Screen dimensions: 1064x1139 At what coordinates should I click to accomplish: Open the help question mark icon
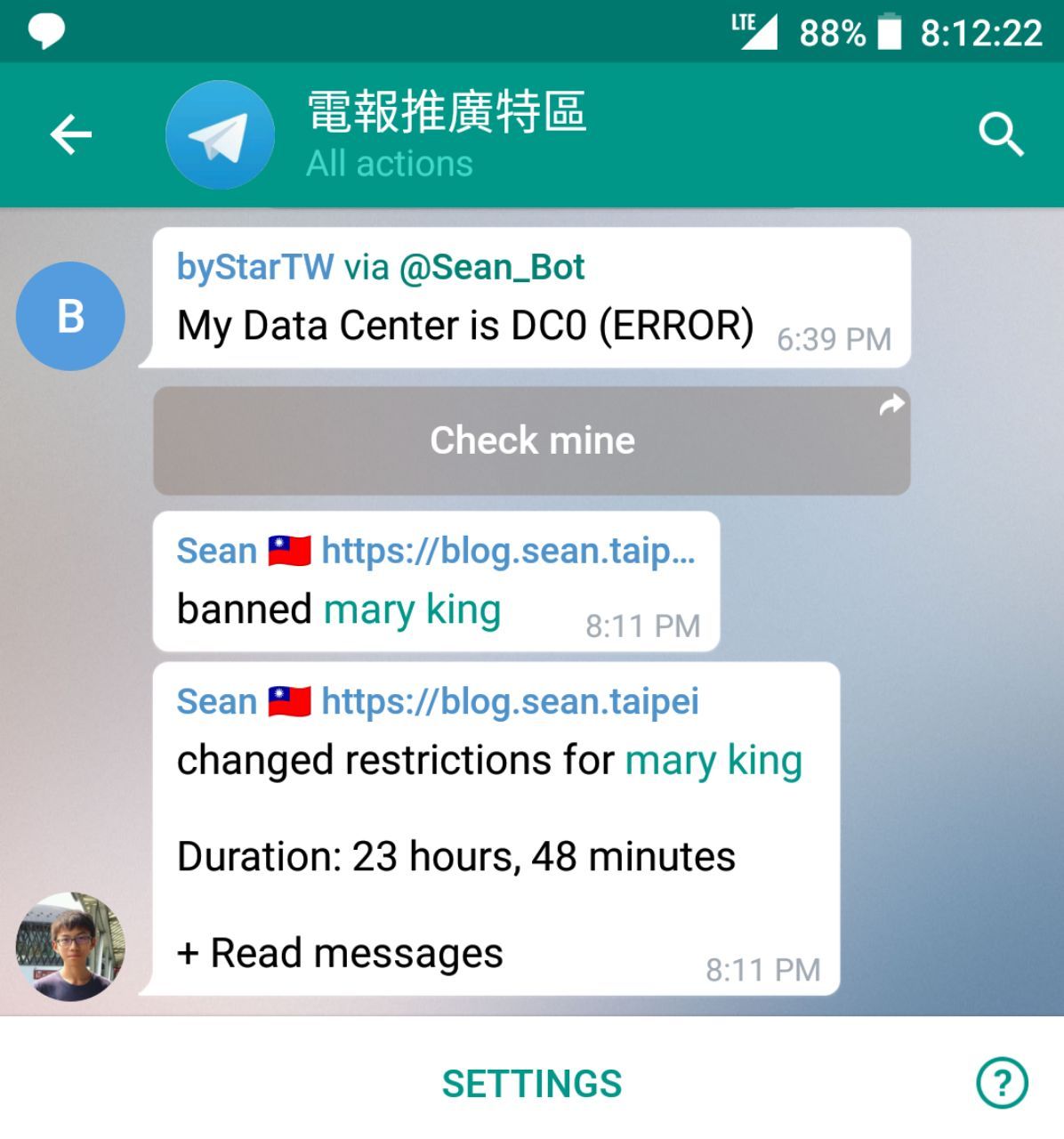[1002, 1083]
